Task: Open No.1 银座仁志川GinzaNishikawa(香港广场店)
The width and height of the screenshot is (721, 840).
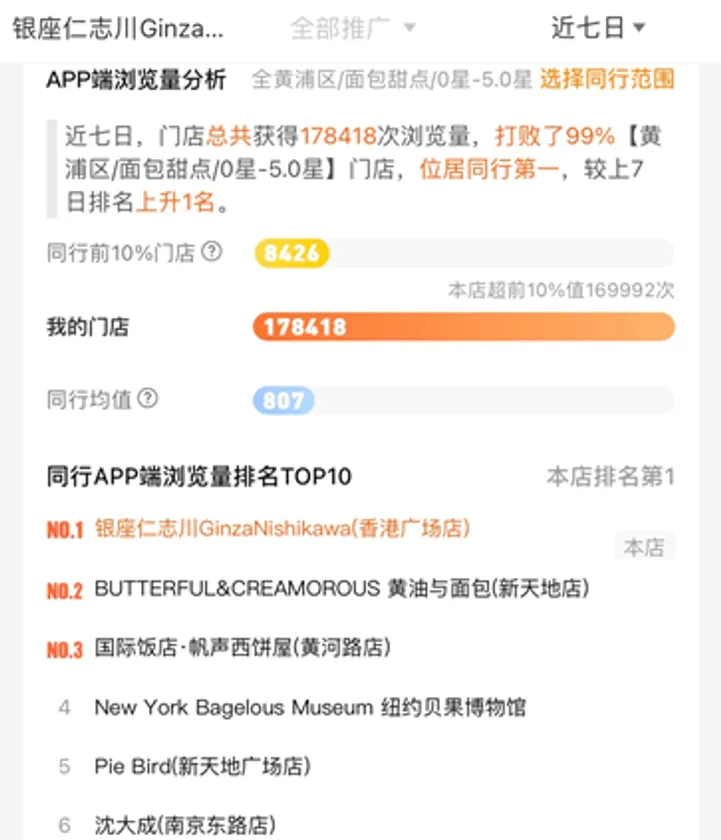Action: click(282, 529)
